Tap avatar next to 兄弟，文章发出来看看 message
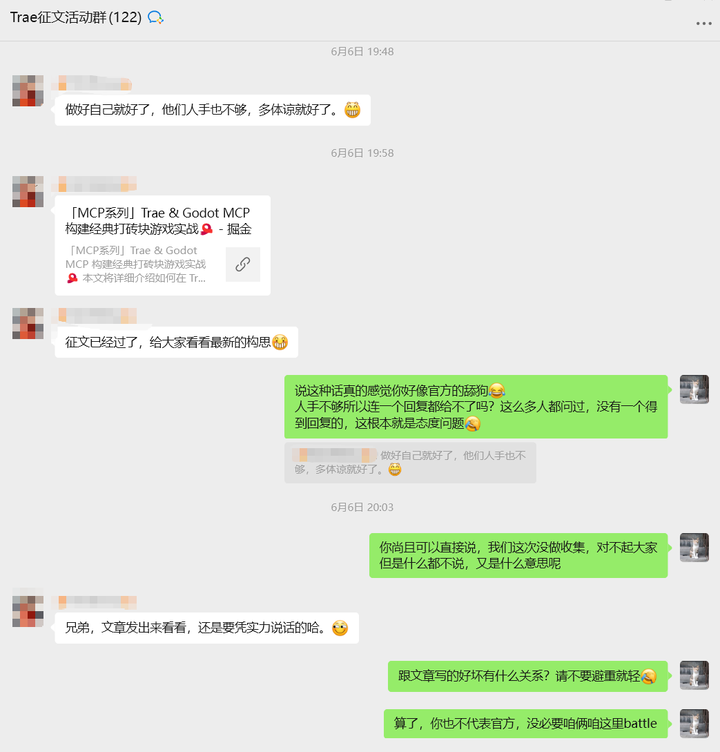This screenshot has height=752, width=720. (28, 610)
